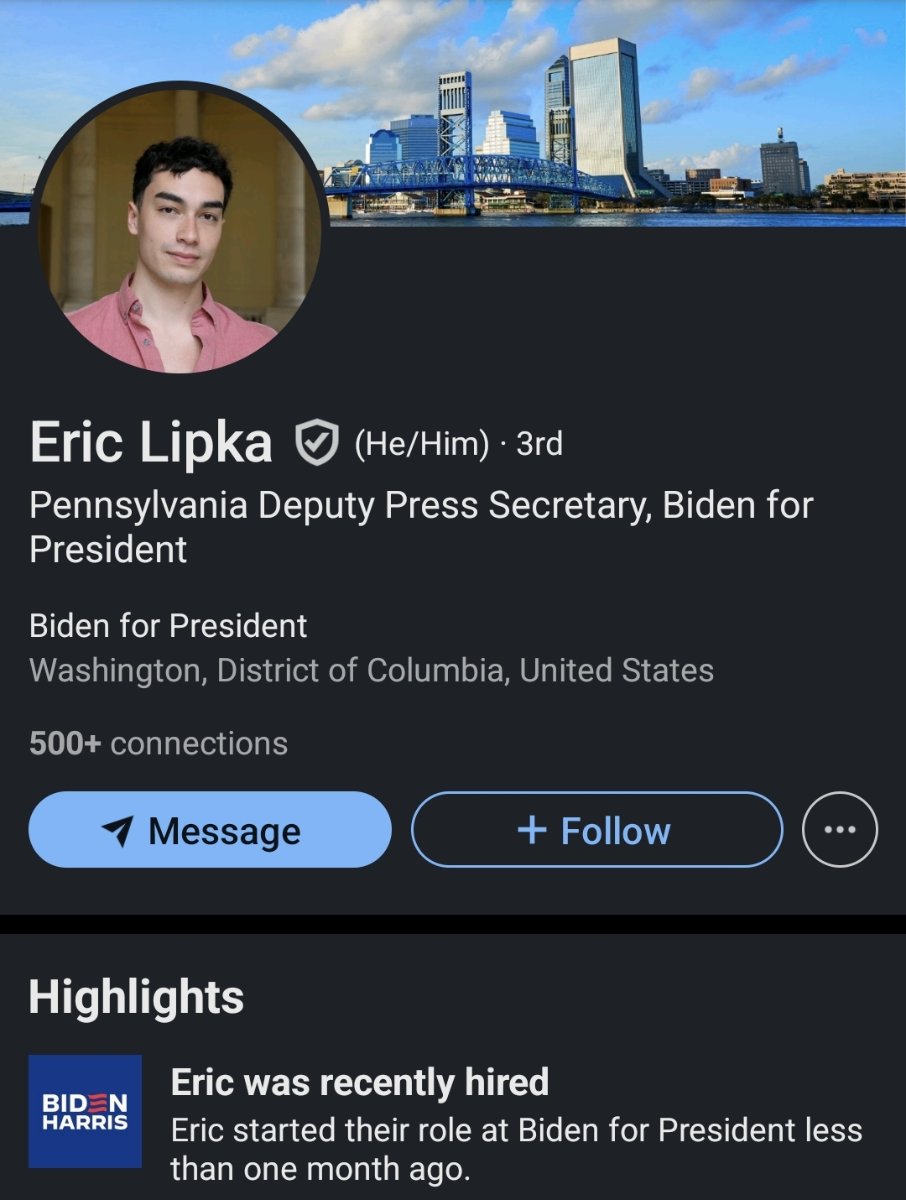This screenshot has width=906, height=1200.
Task: Tap the verification shield badge
Action: (316, 443)
